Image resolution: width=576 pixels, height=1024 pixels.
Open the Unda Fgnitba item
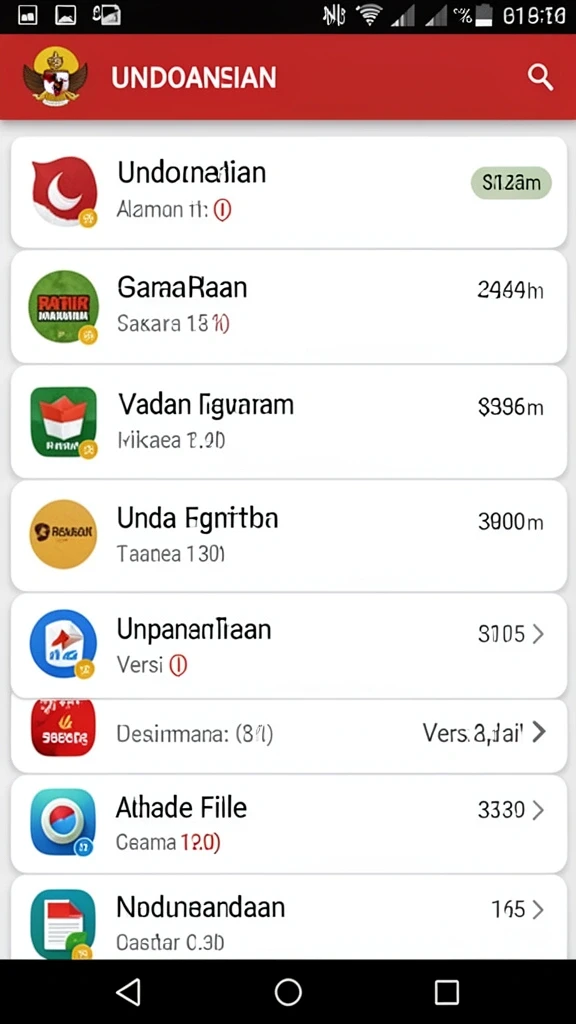(288, 536)
